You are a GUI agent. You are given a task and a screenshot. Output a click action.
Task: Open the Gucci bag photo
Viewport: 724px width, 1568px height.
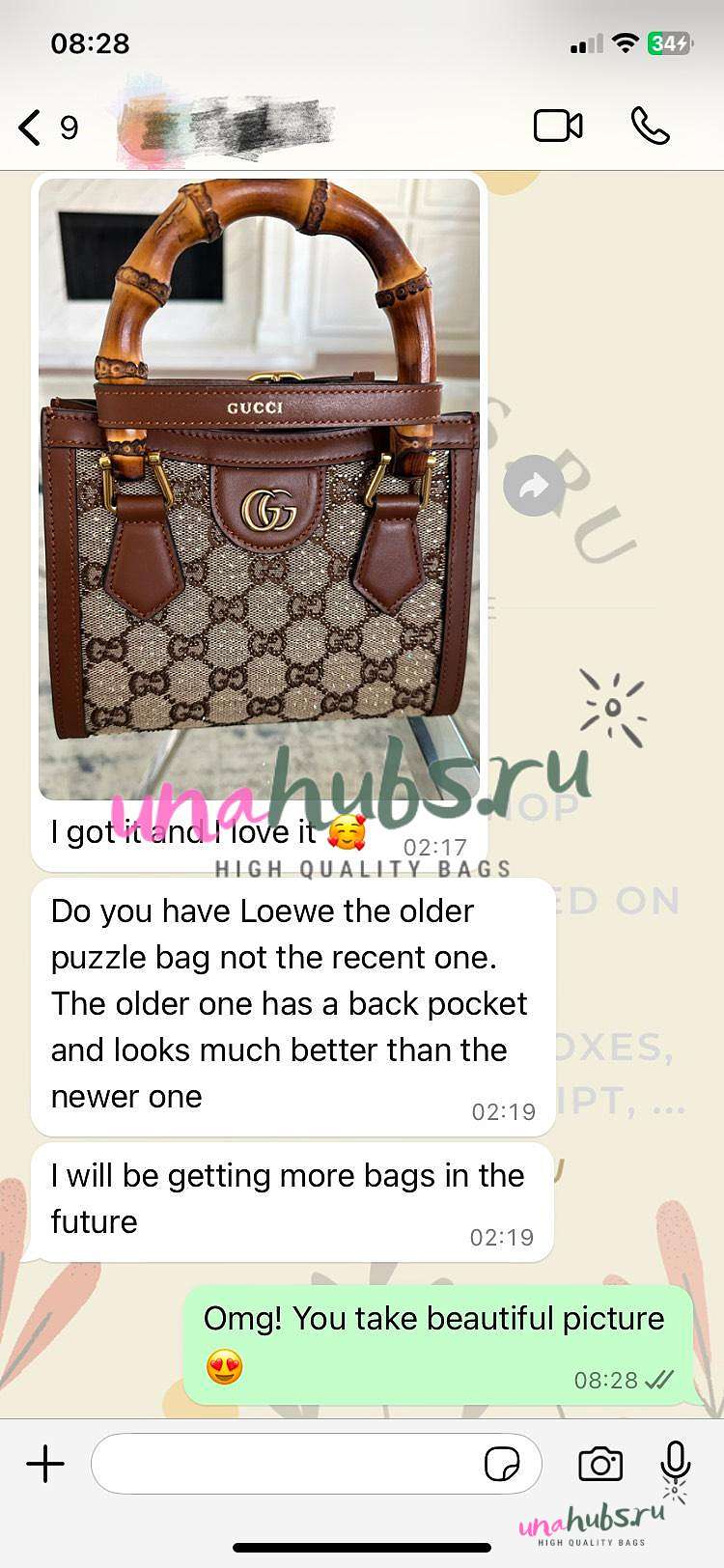260,490
